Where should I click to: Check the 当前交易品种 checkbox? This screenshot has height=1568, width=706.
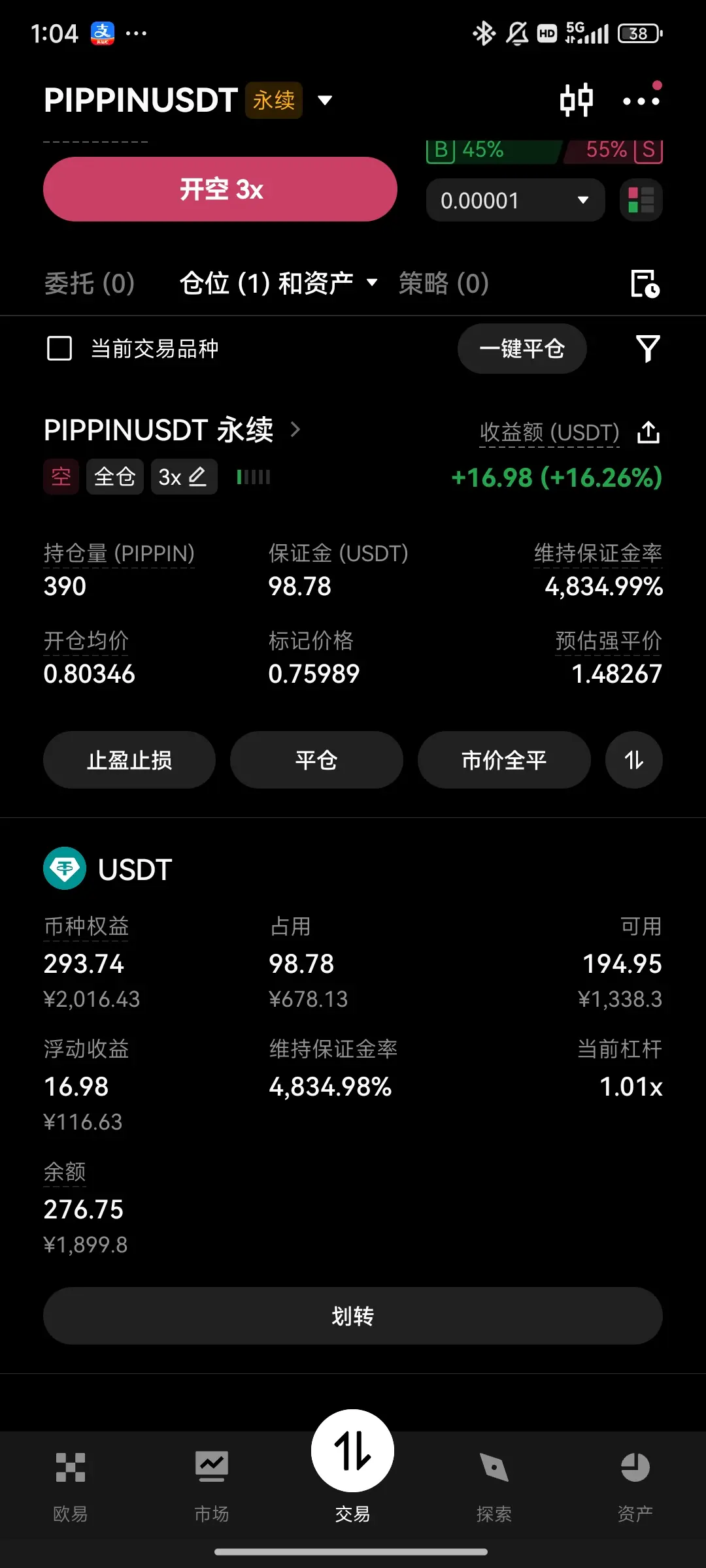[59, 348]
